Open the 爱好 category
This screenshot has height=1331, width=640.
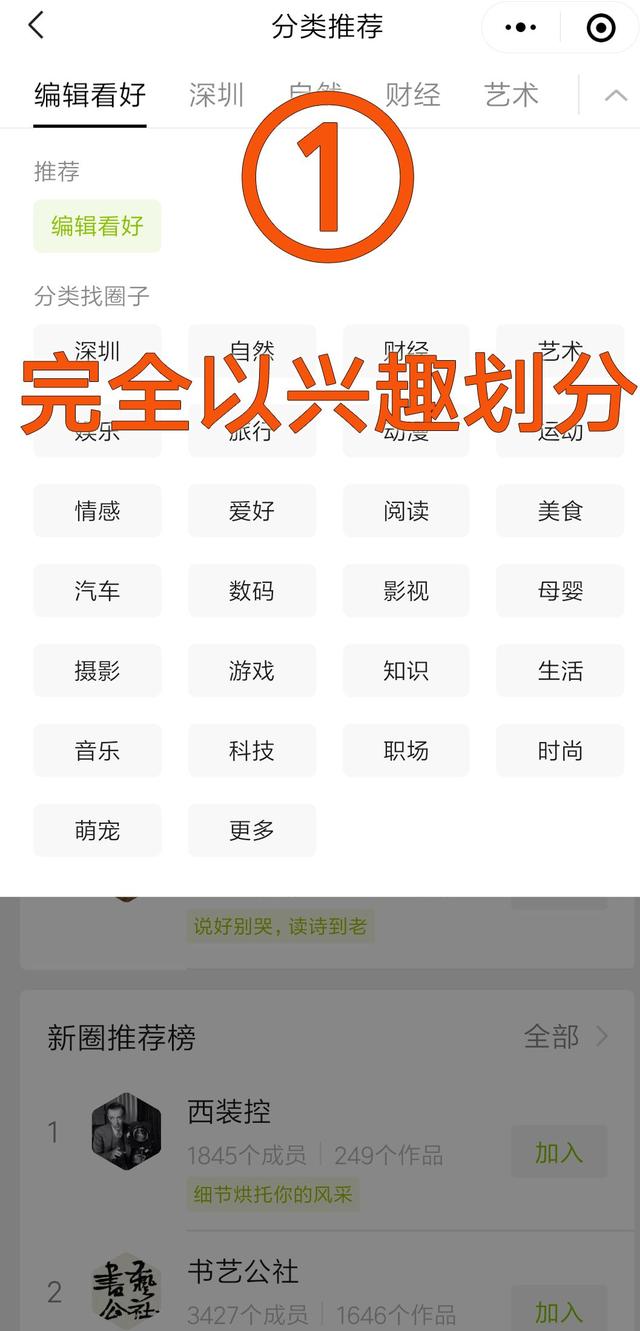pyautogui.click(x=251, y=511)
